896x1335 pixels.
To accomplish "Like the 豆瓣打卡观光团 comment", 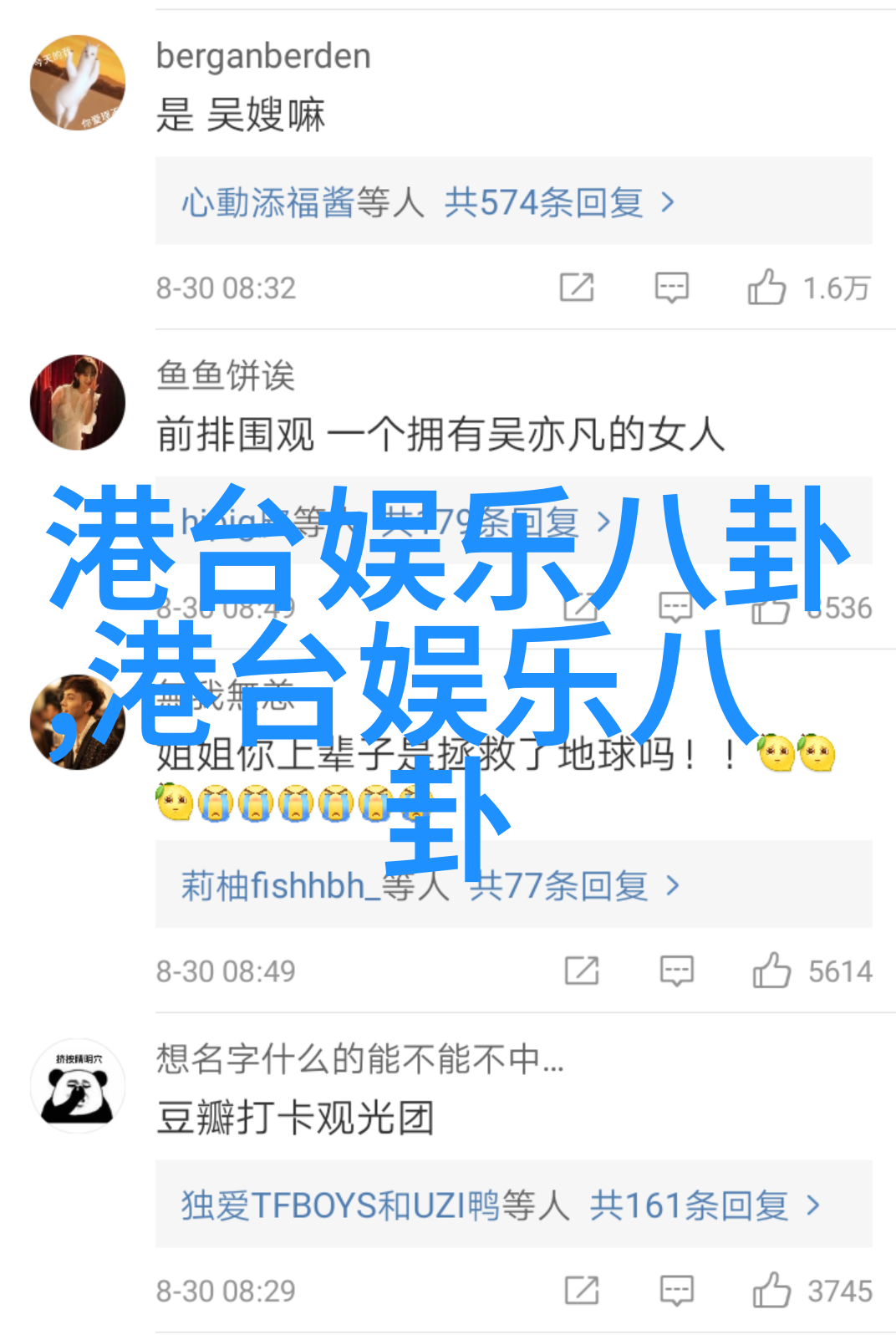I will (771, 1290).
